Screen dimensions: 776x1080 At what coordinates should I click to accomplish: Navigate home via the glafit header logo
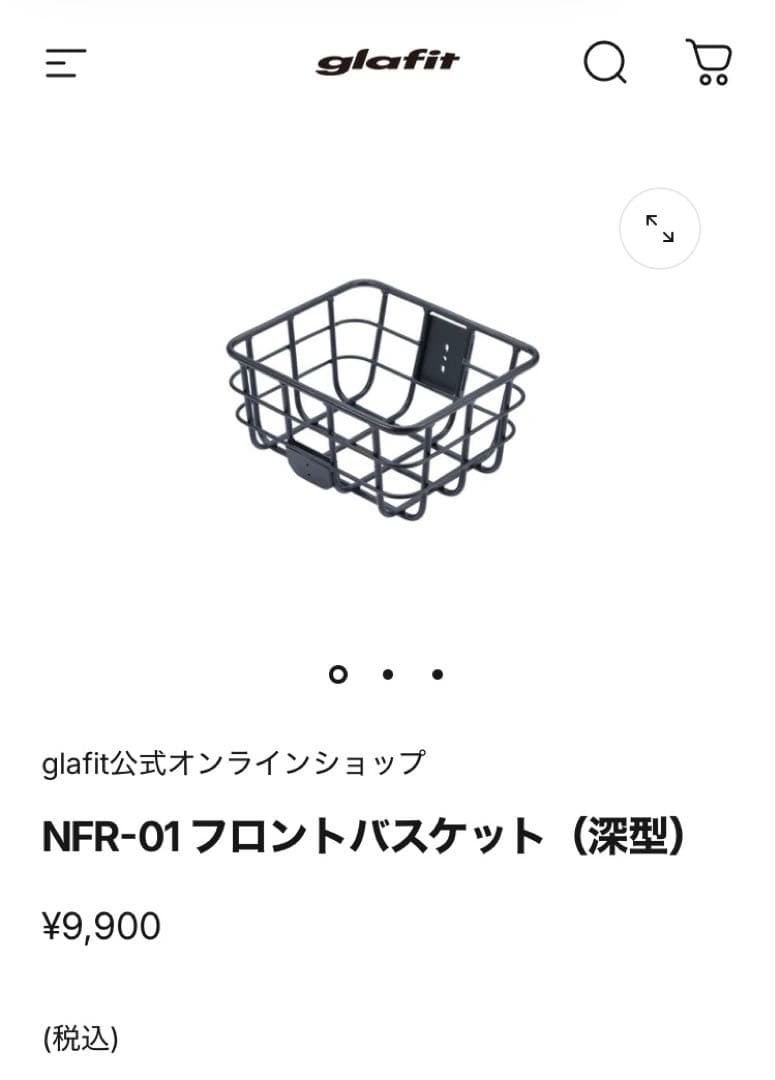pyautogui.click(x=388, y=62)
